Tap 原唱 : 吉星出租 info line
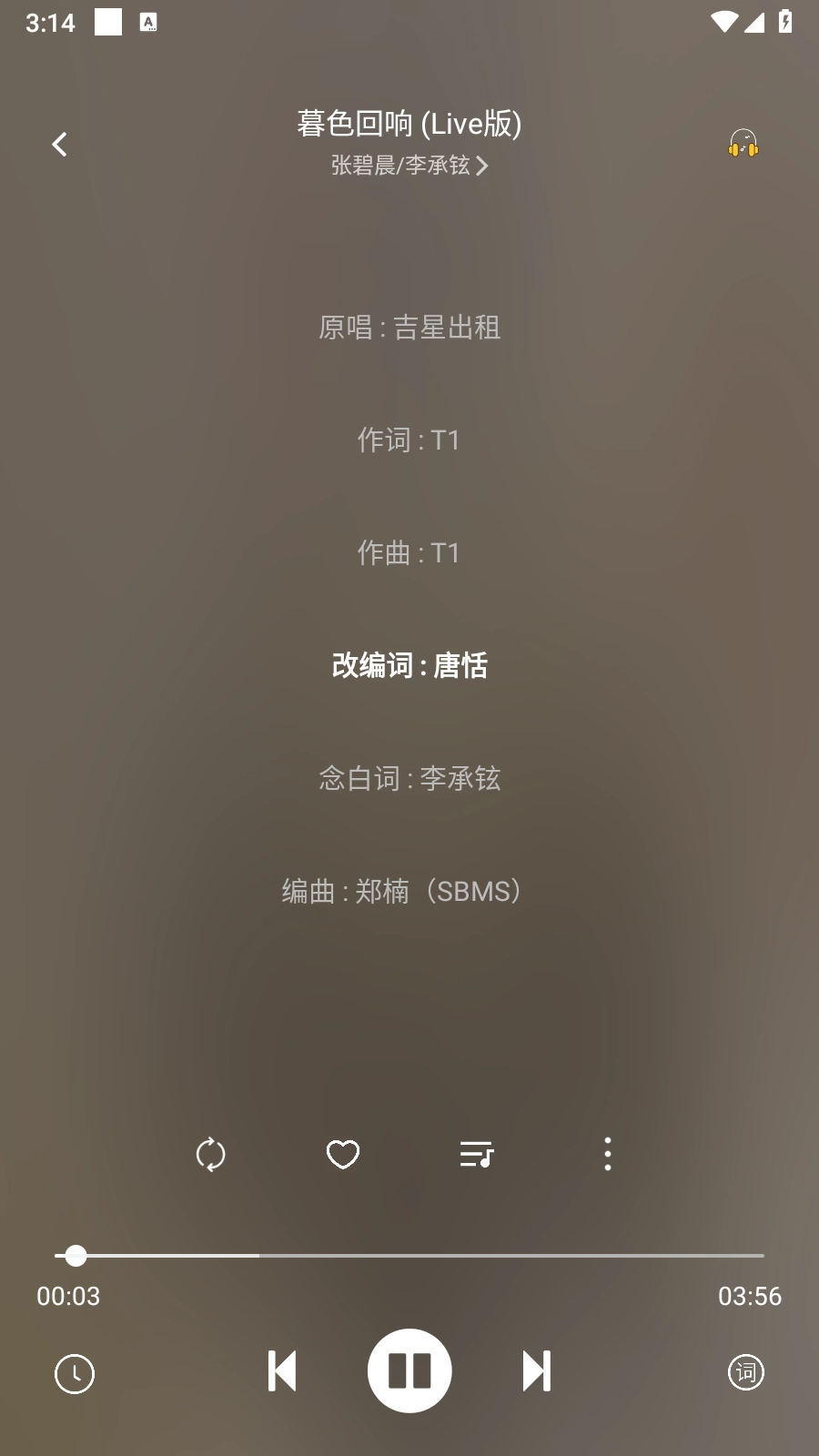Screen dimensions: 819x1456 coord(409,329)
